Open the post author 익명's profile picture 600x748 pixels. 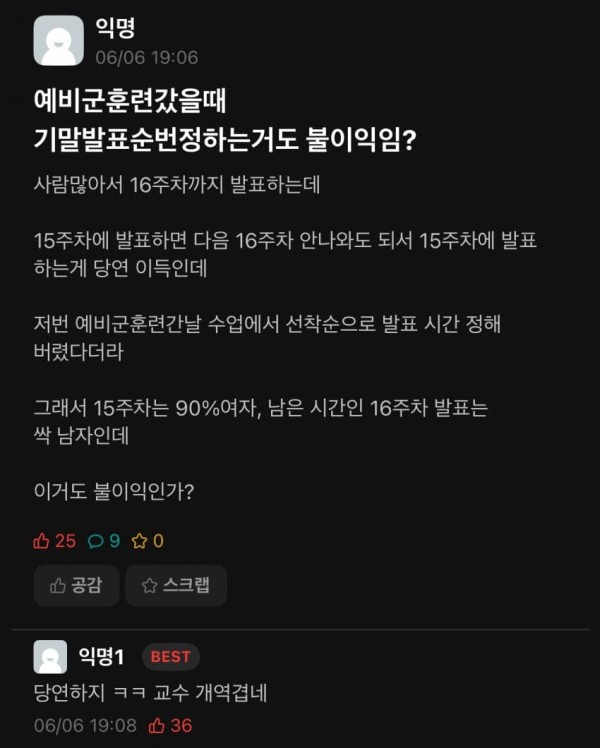coord(58,41)
